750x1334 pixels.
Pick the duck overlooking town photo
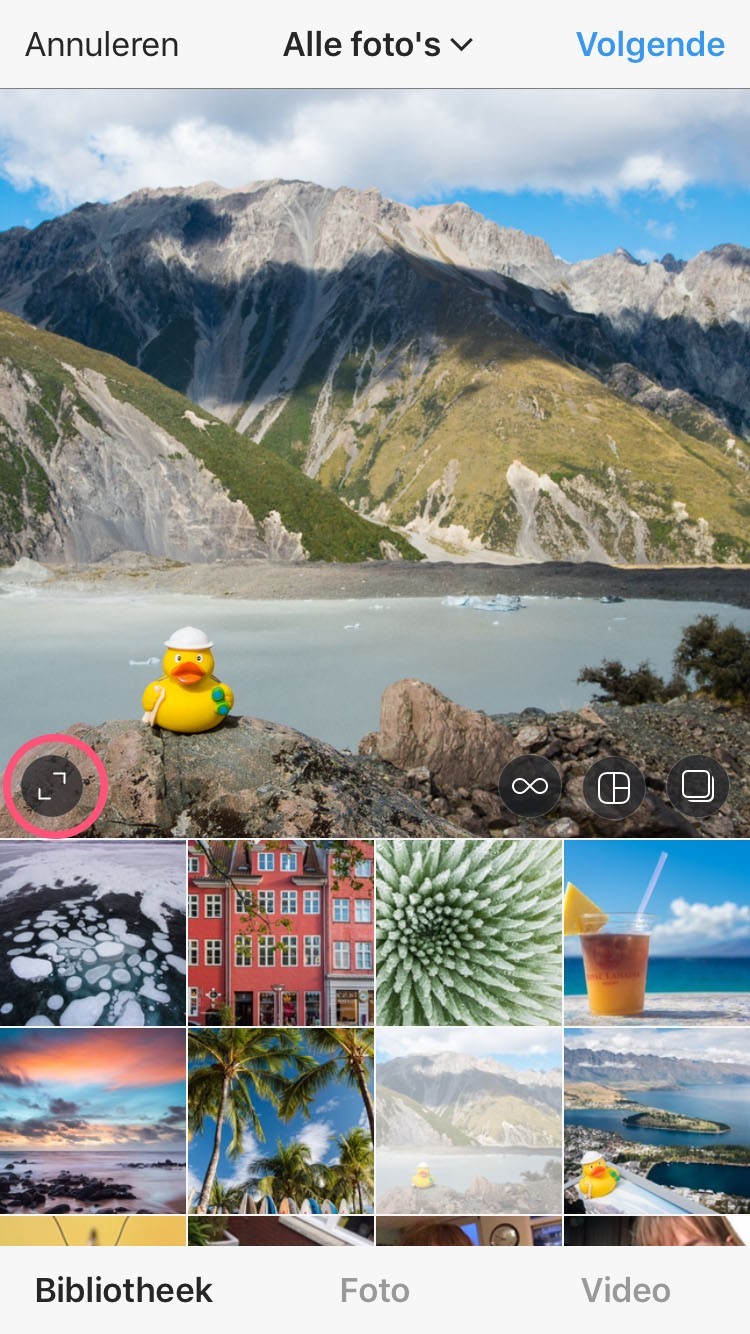coord(657,1121)
